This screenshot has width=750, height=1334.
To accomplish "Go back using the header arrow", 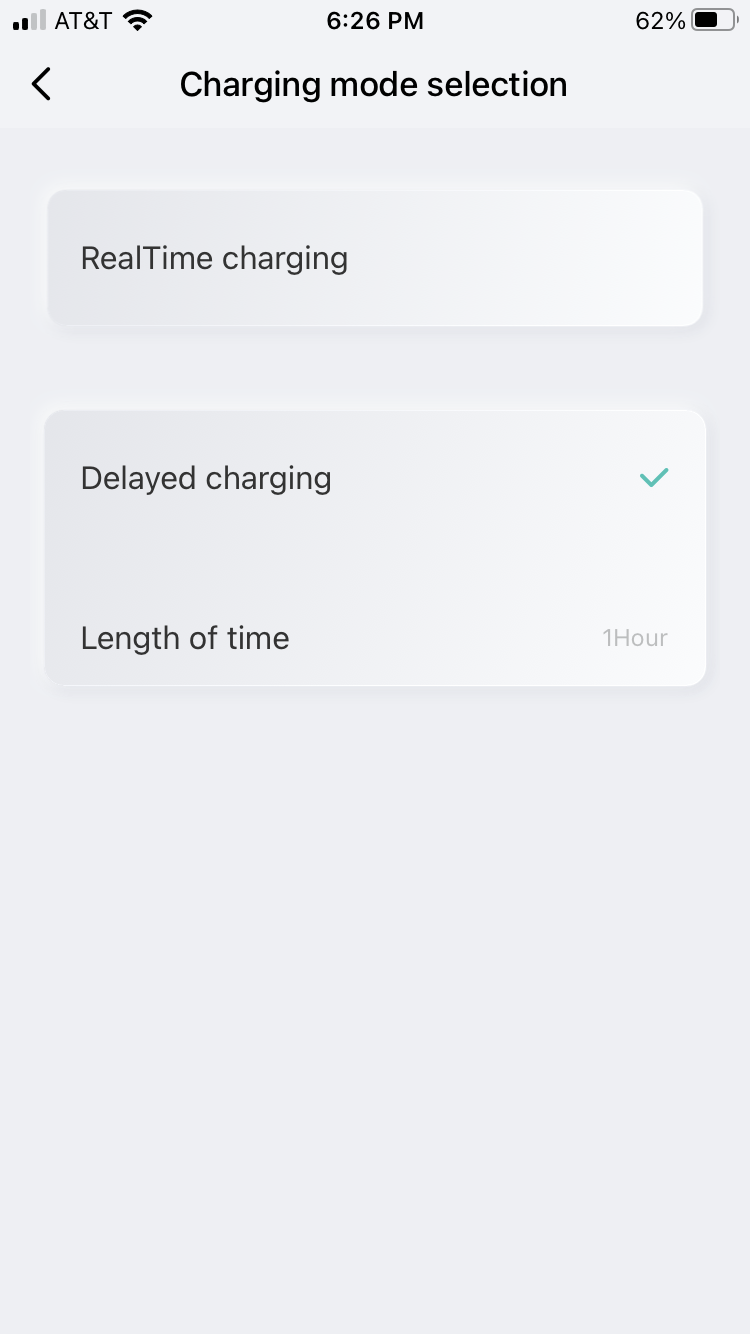I will [x=41, y=85].
